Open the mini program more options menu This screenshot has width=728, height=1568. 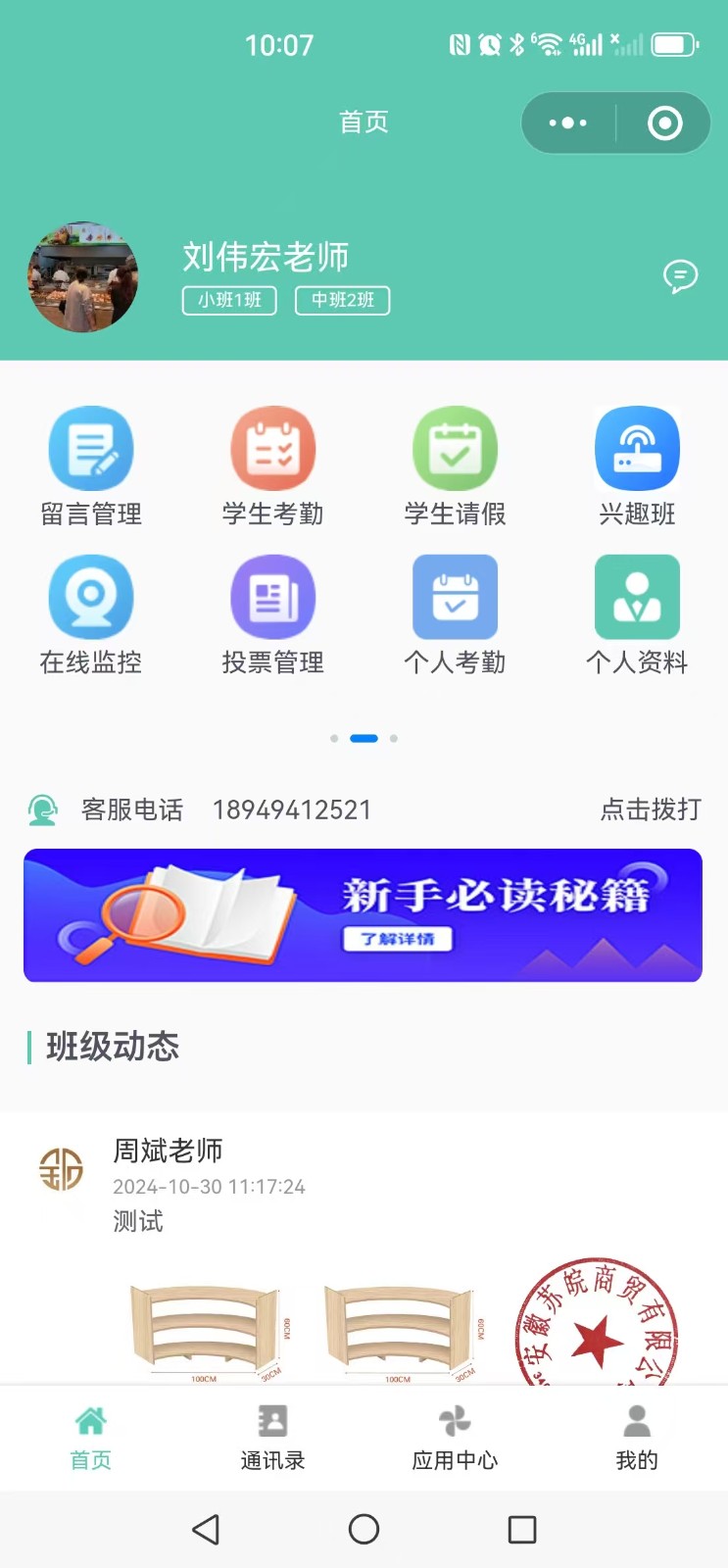(x=568, y=123)
